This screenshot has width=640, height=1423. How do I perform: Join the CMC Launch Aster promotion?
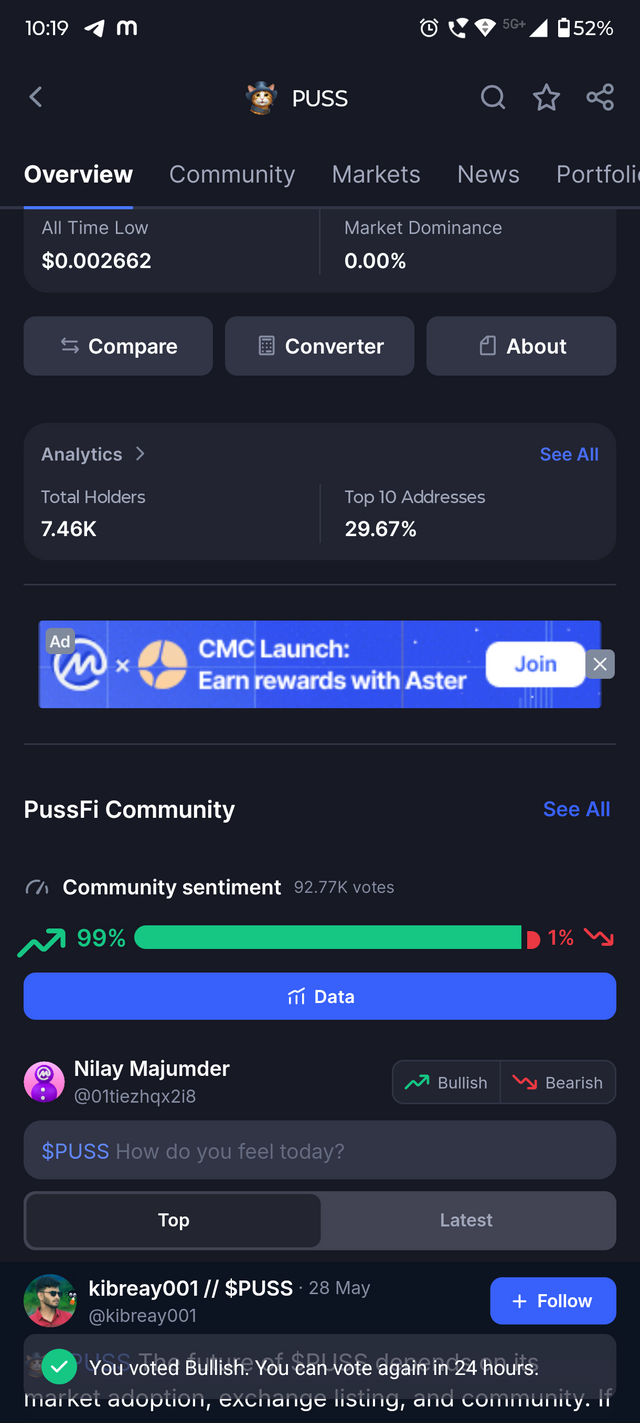tap(535, 664)
